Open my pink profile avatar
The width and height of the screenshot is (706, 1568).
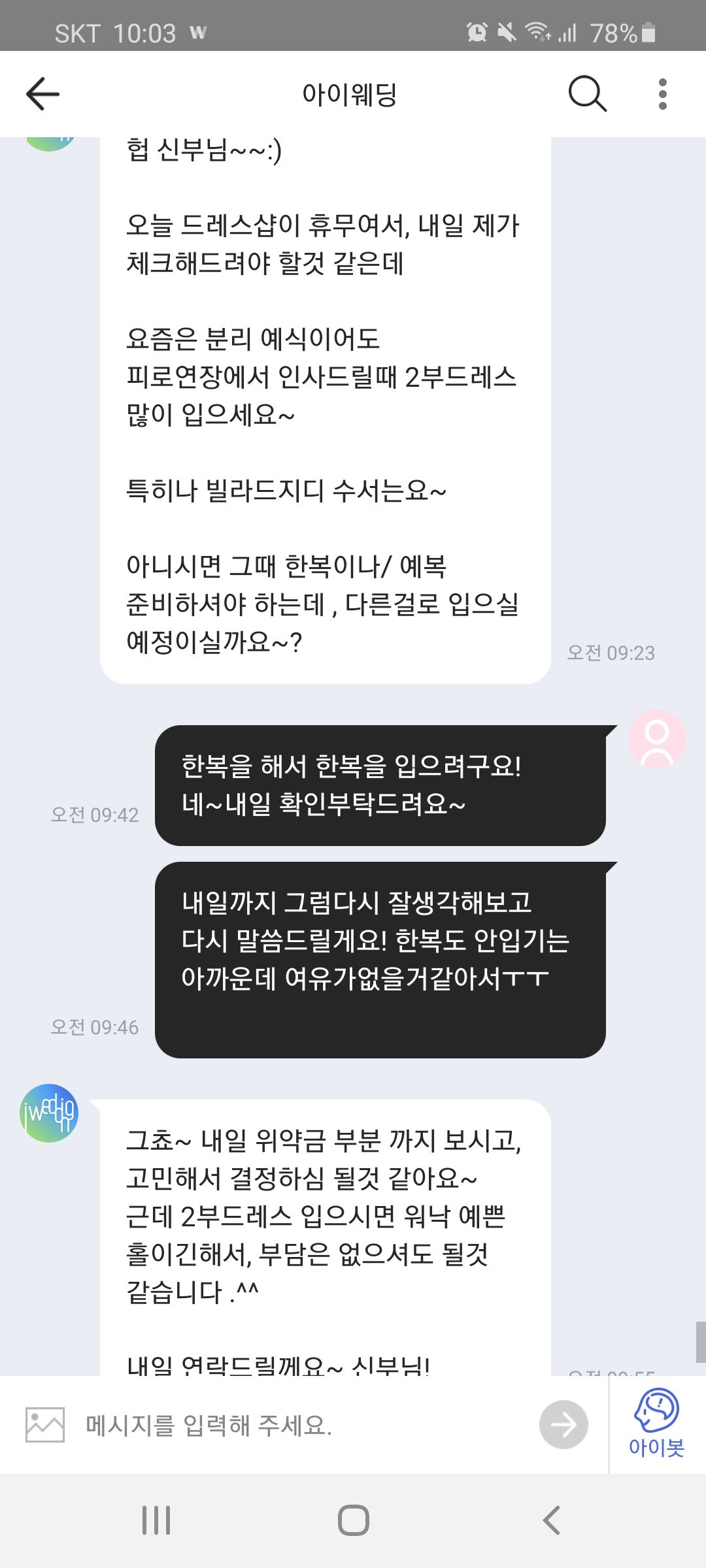[x=657, y=740]
